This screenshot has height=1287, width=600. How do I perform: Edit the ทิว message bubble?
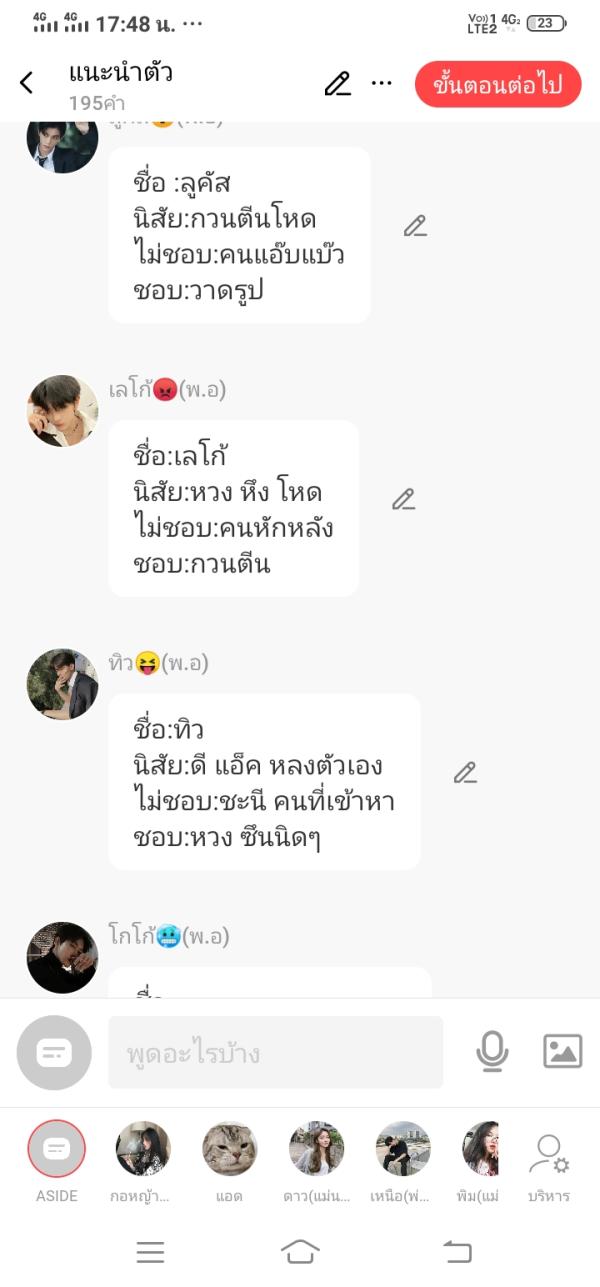[x=465, y=772]
